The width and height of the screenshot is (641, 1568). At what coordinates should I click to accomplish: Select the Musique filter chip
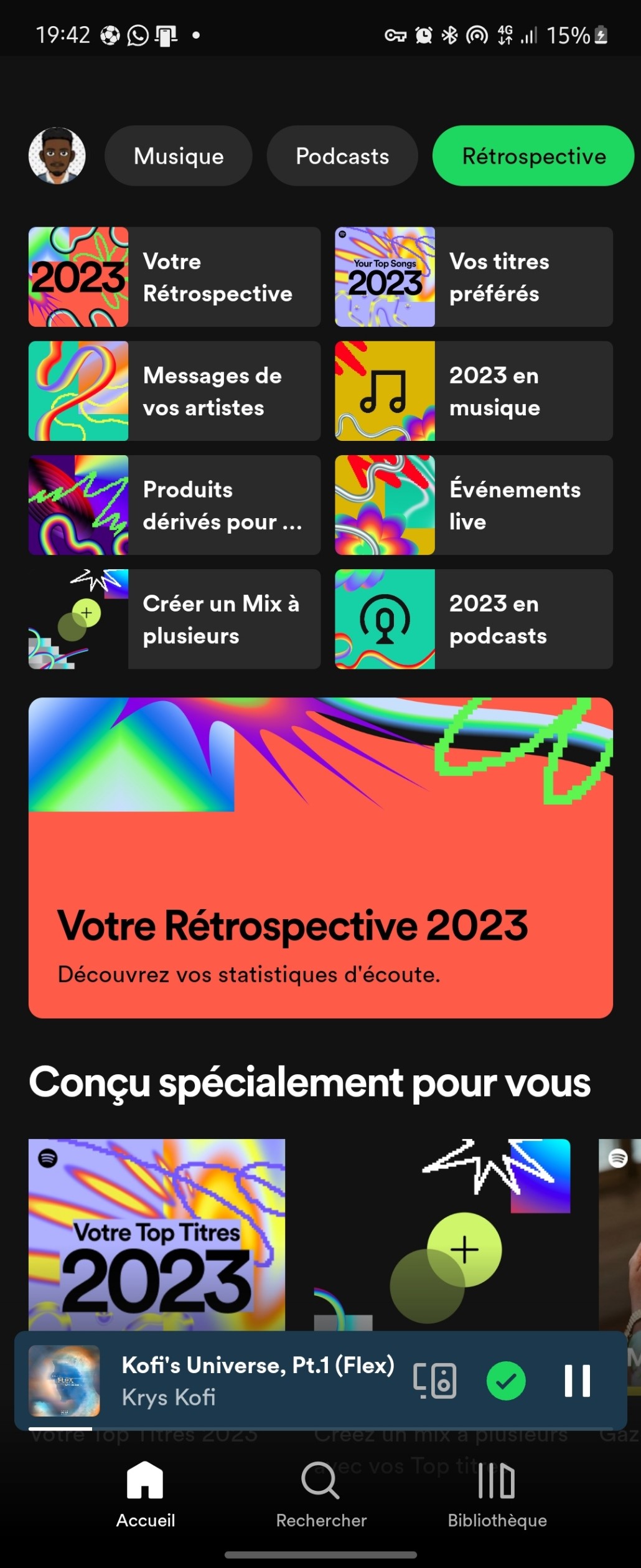(x=179, y=156)
